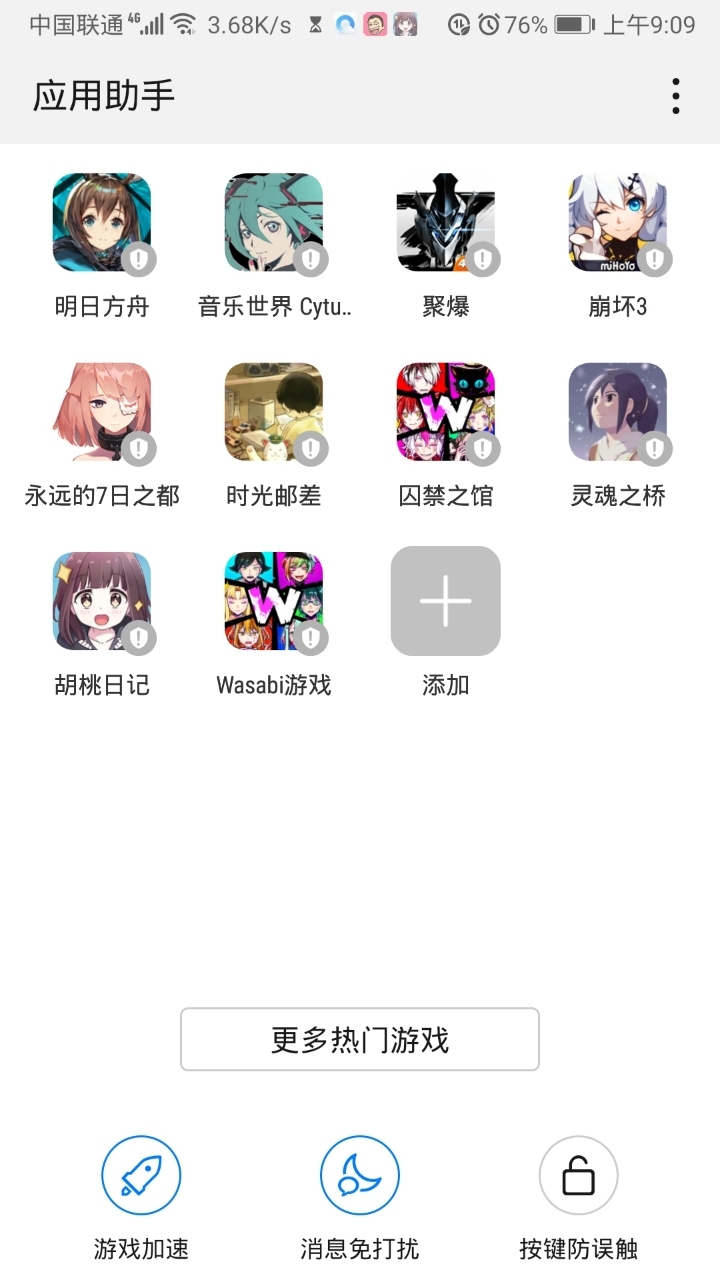Open the 胡桃日记 app
Screen dimensions: 720x1280
101,600
